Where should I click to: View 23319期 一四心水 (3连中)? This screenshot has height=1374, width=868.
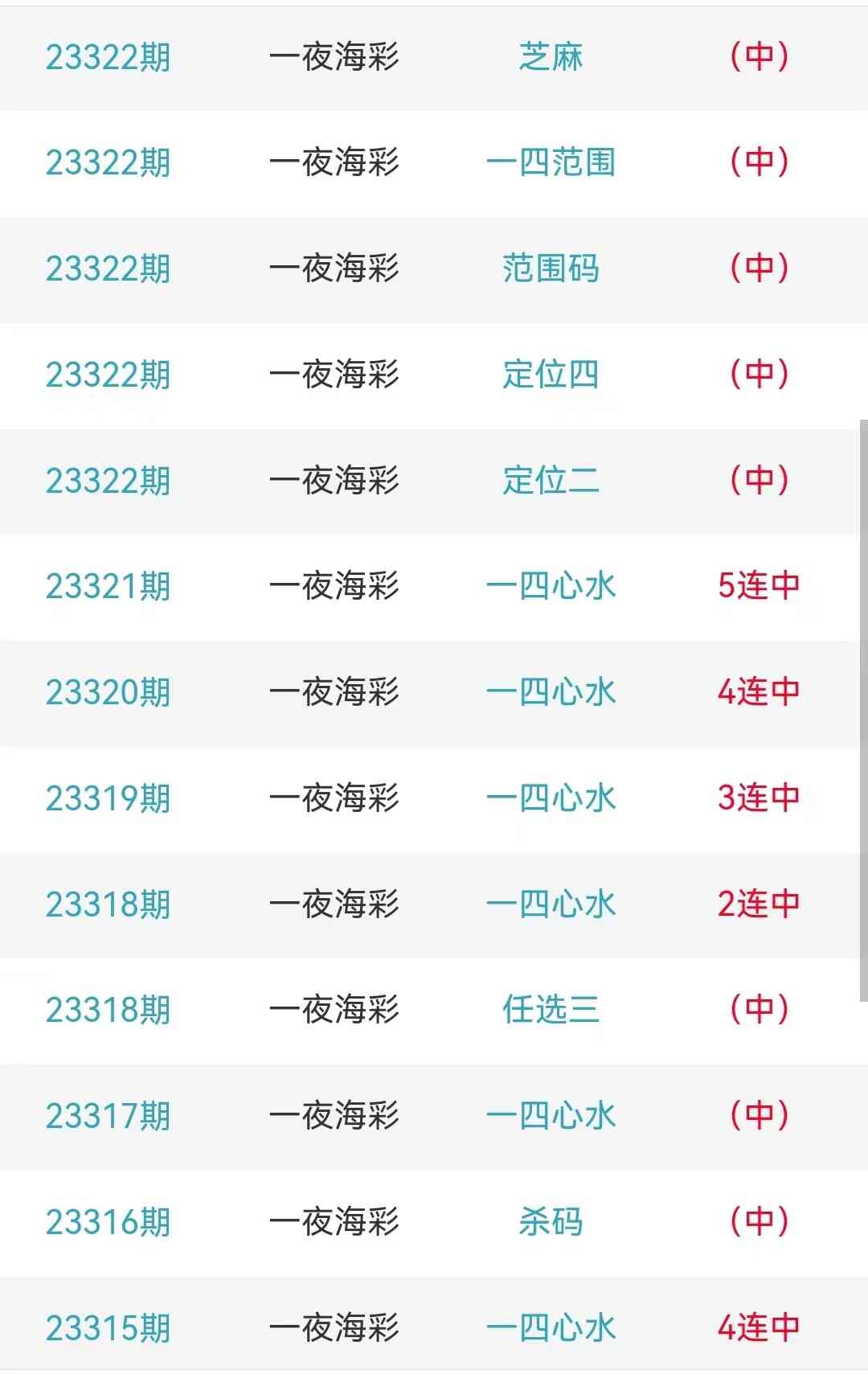tap(550, 798)
